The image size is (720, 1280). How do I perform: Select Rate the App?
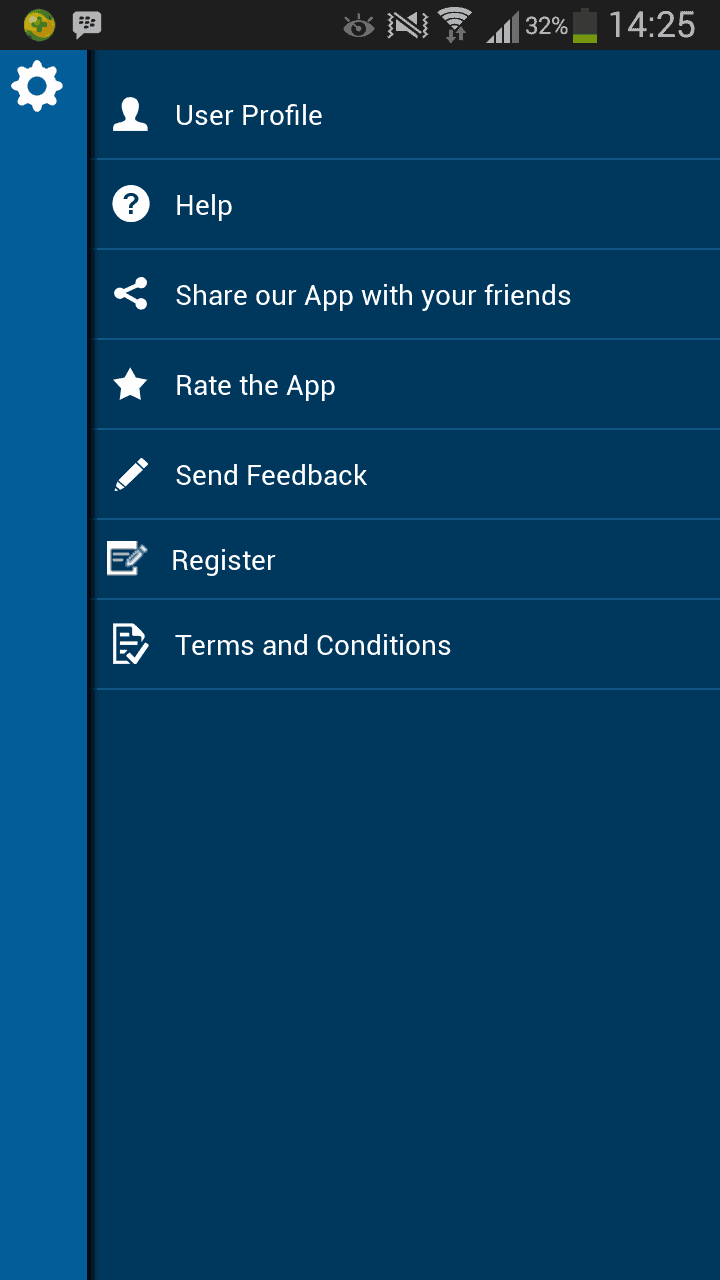pos(255,386)
